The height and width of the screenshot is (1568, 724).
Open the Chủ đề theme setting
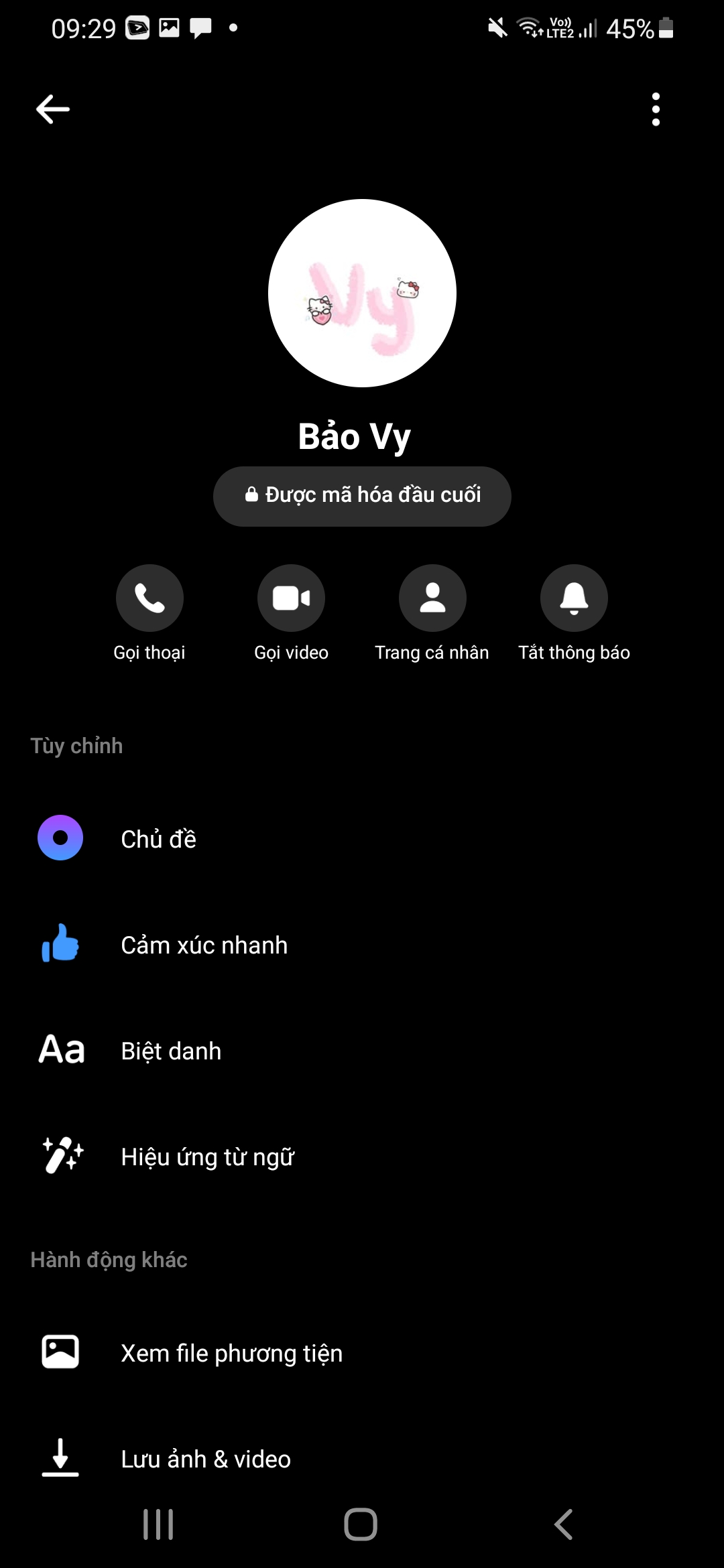click(158, 839)
